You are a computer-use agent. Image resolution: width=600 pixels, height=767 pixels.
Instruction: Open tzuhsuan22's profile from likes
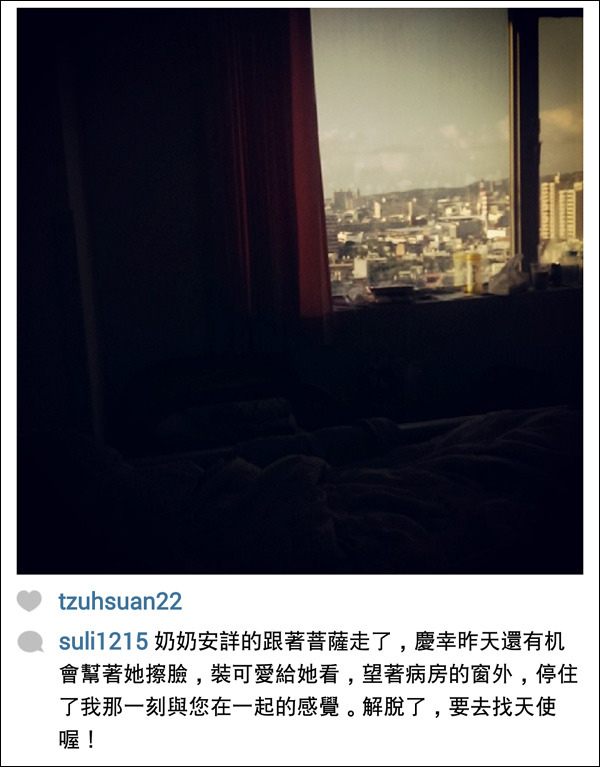click(x=120, y=601)
